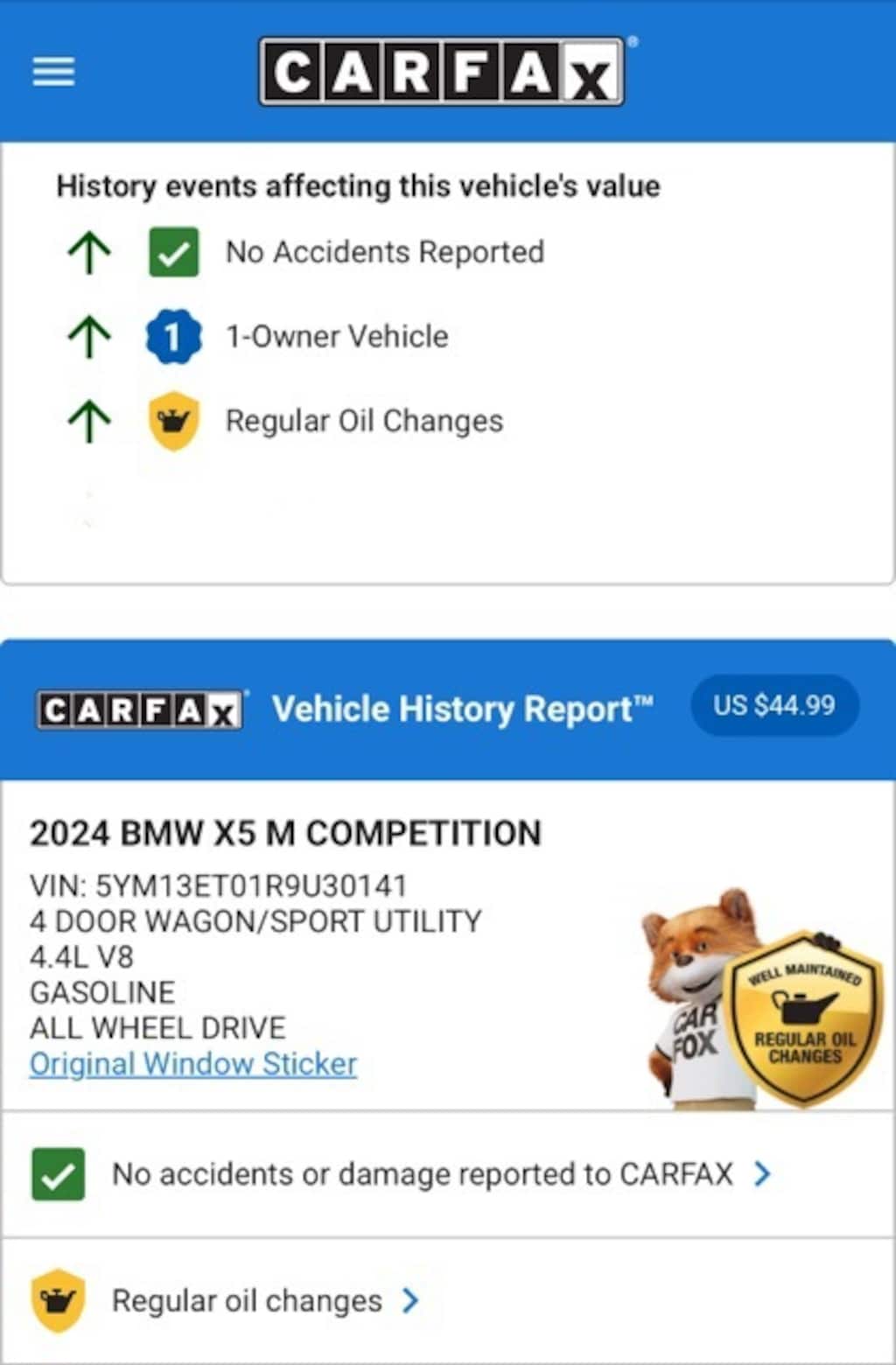
Task: Open Regular oil changes details
Action: pos(409,1300)
